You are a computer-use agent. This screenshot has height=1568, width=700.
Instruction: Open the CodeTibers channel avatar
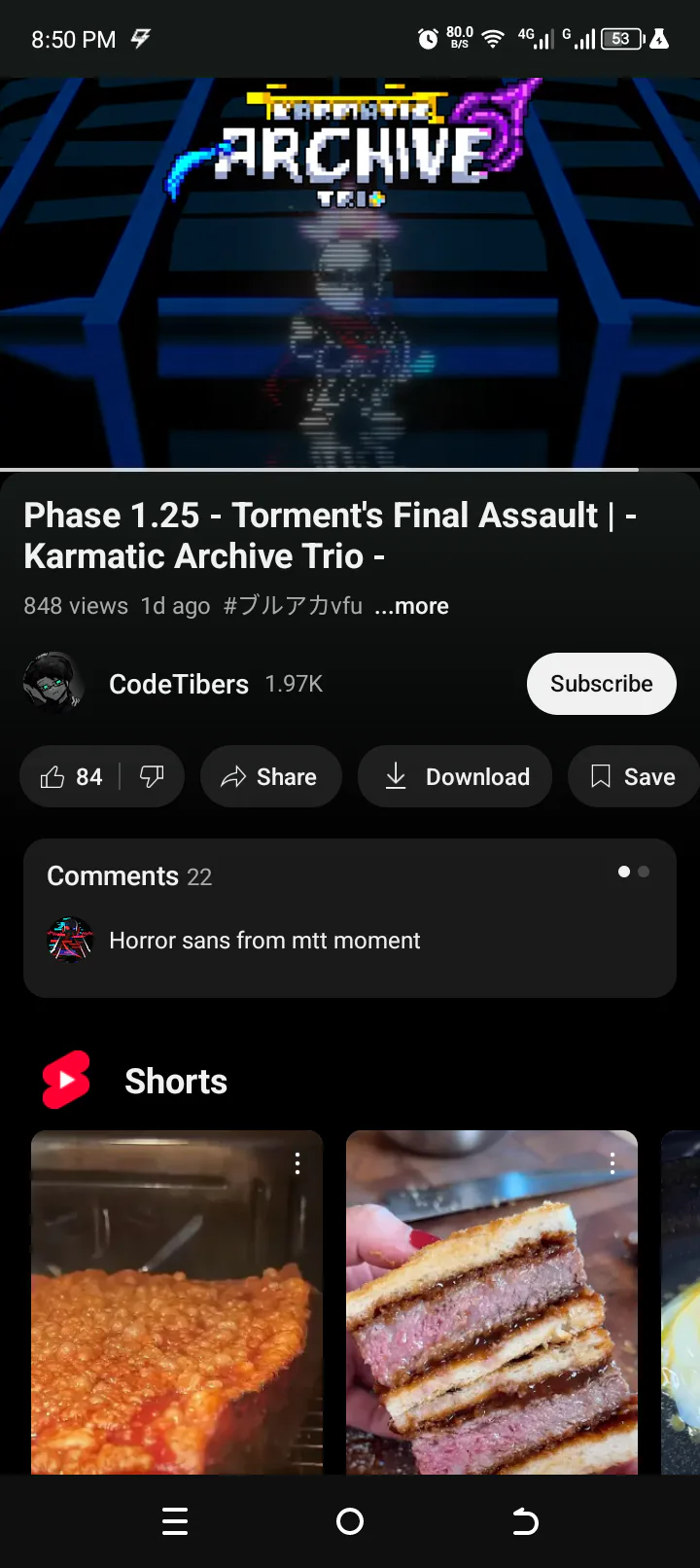click(x=52, y=683)
